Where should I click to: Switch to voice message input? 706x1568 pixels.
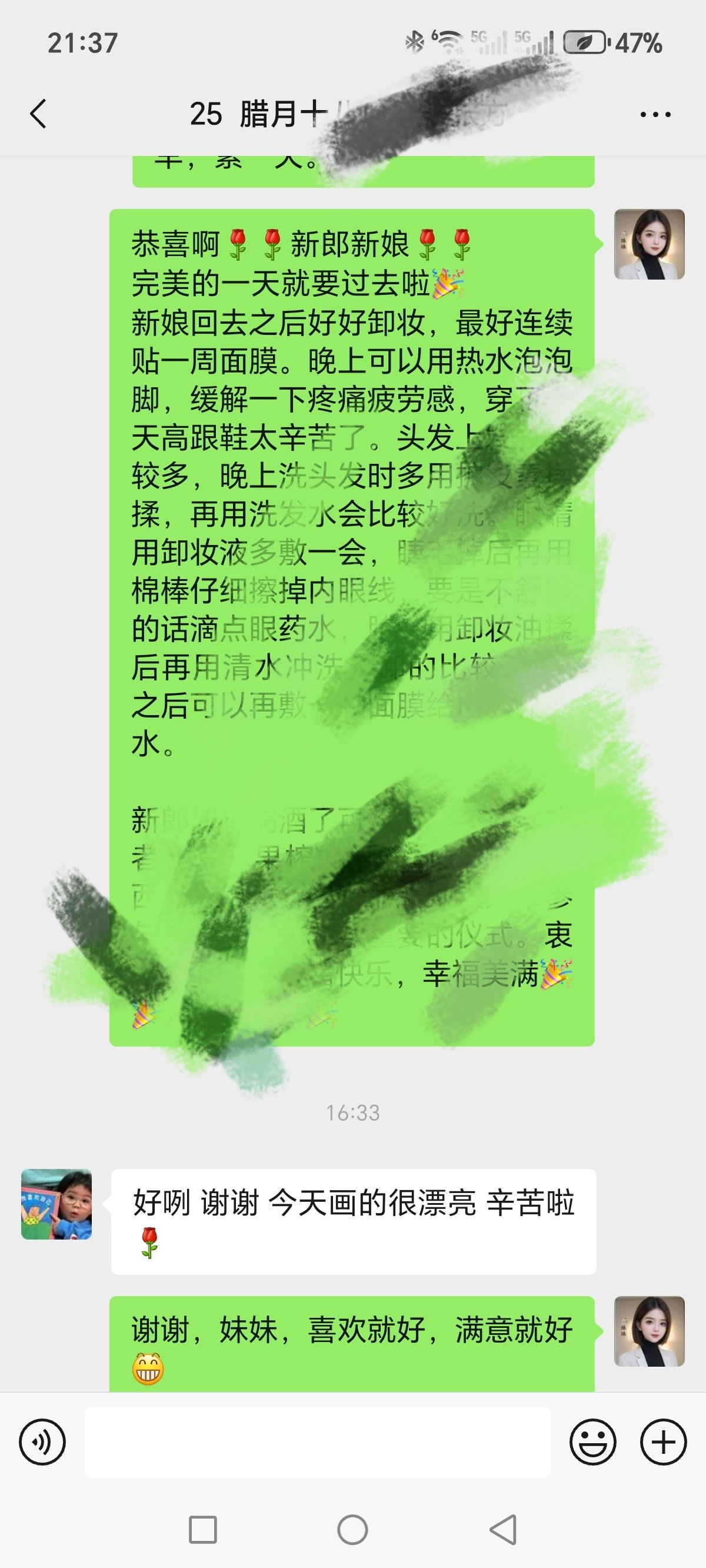coord(42,1441)
